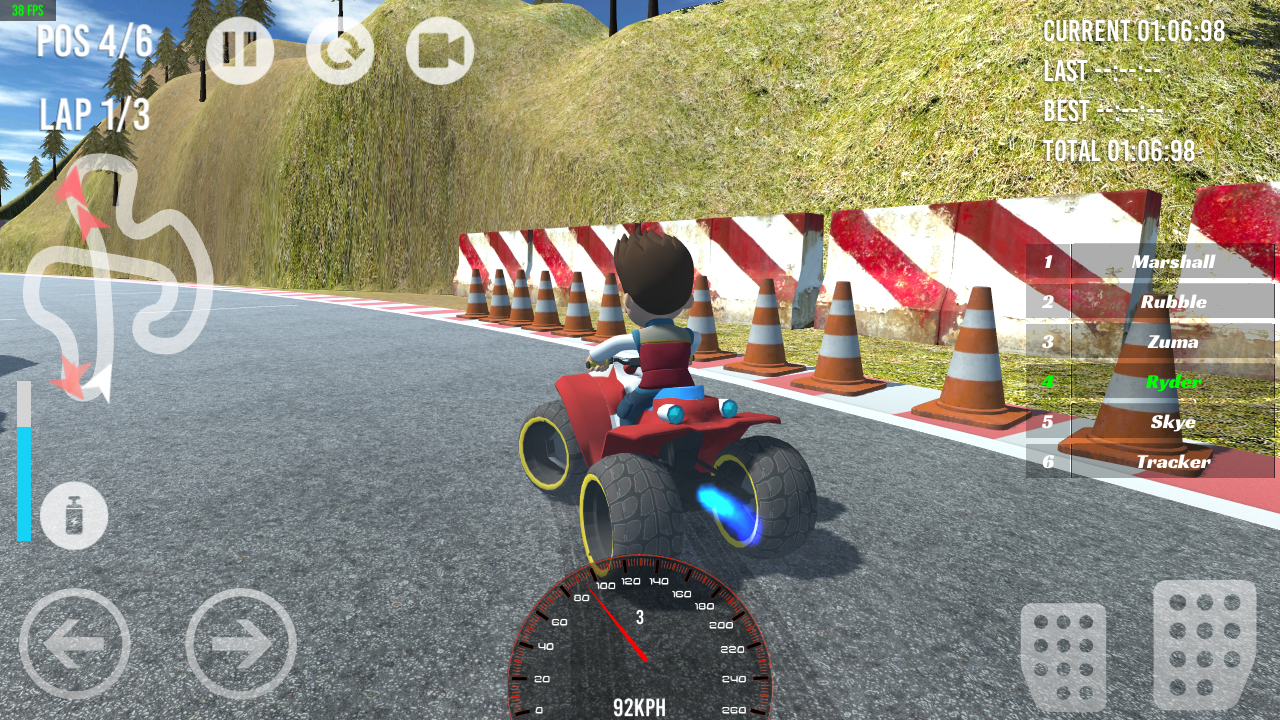Hit the brake pedal

[1063, 657]
